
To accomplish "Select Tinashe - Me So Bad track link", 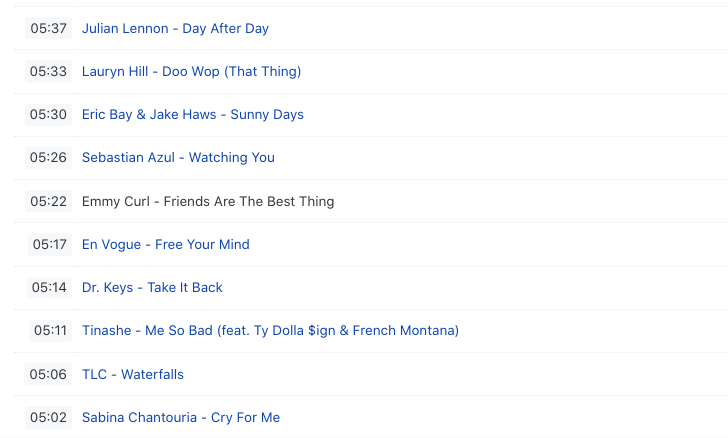I will [x=270, y=330].
